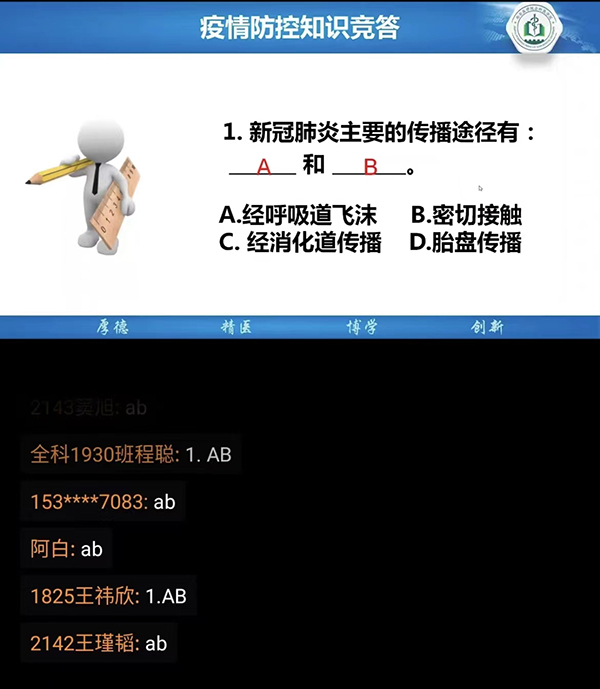
Task: Open 1825王祎欣's comment
Action: [x=108, y=597]
